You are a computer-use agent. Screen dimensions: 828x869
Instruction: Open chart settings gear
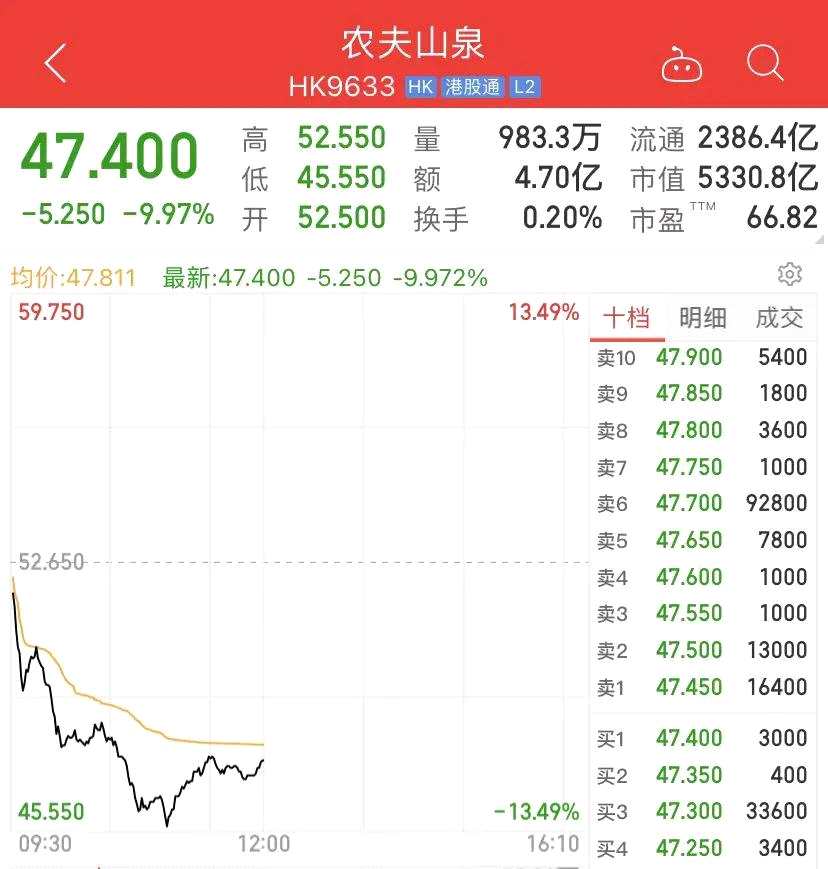pos(790,274)
